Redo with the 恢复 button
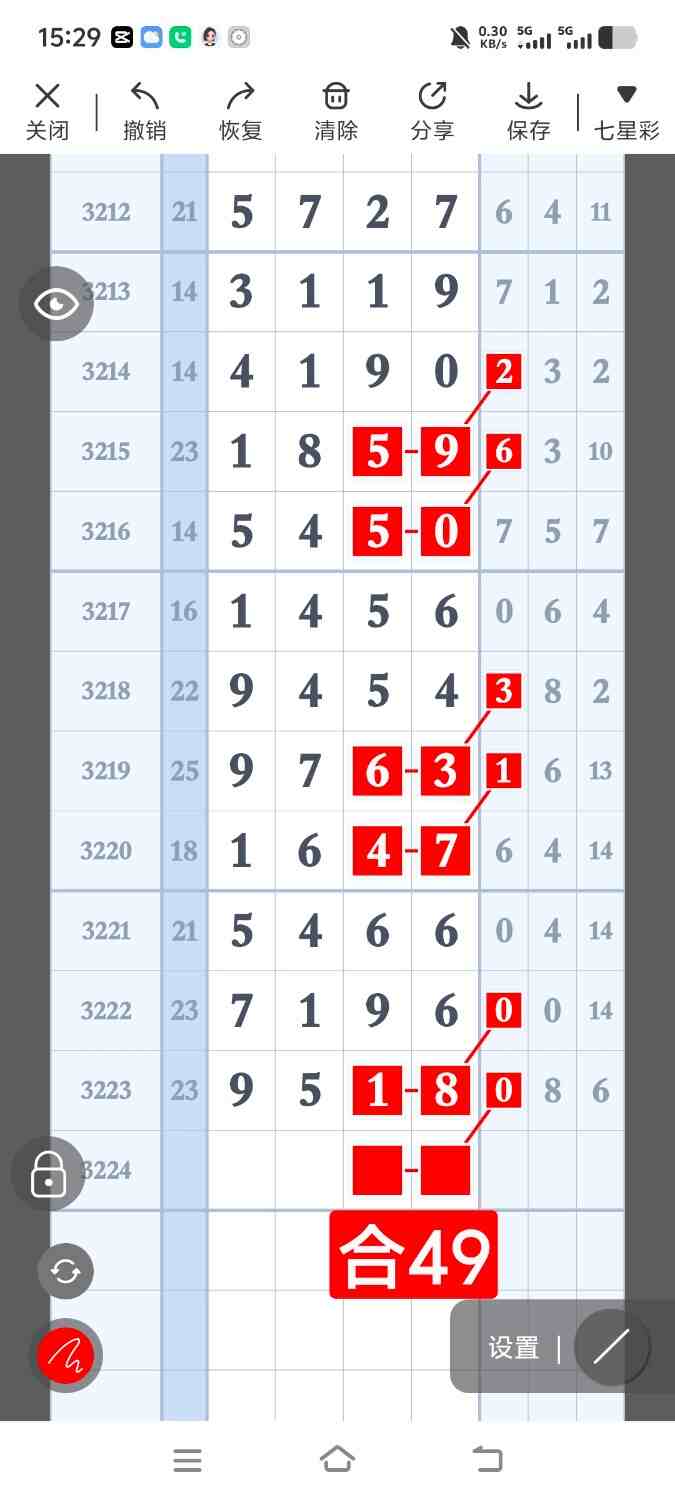This screenshot has height=1500, width=675. click(240, 110)
